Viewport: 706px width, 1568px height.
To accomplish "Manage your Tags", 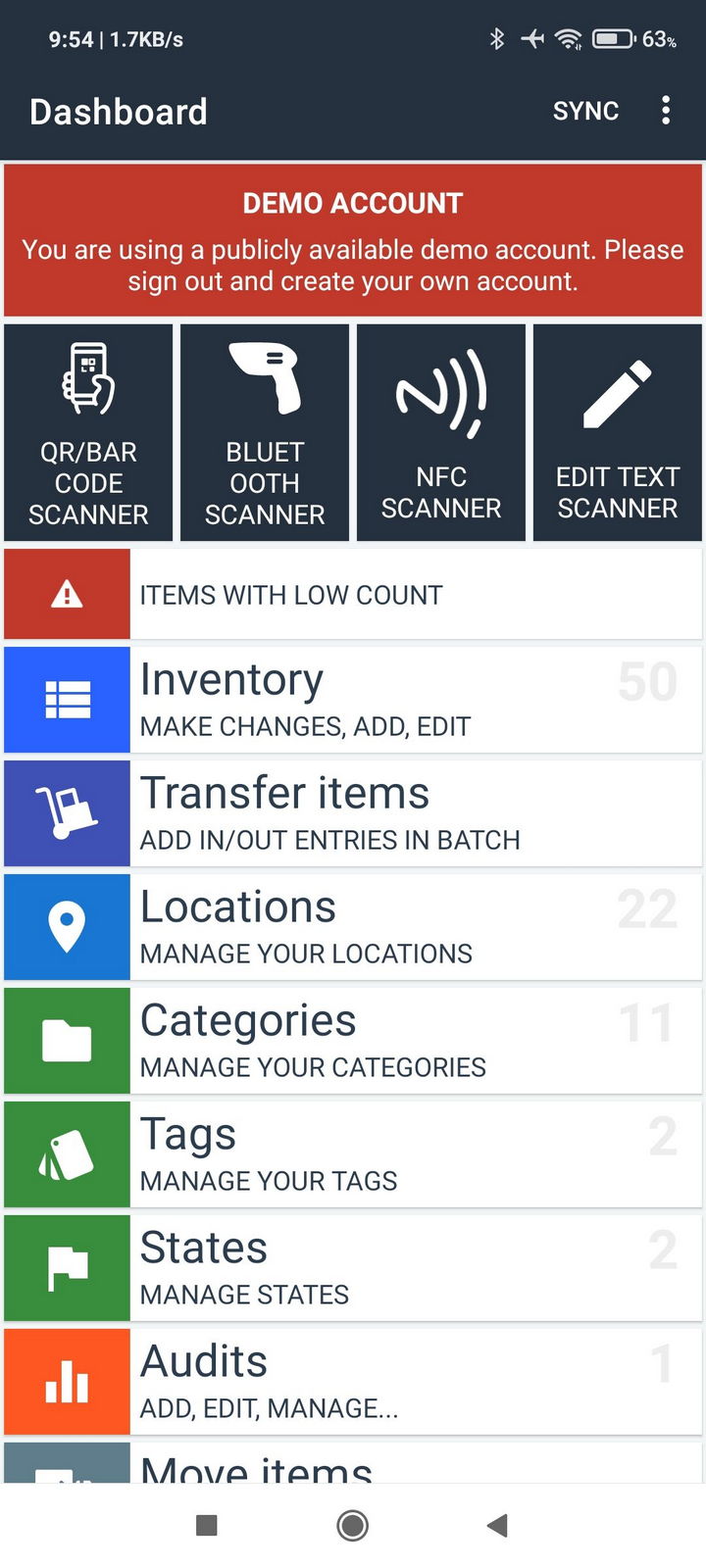I will [x=353, y=1154].
